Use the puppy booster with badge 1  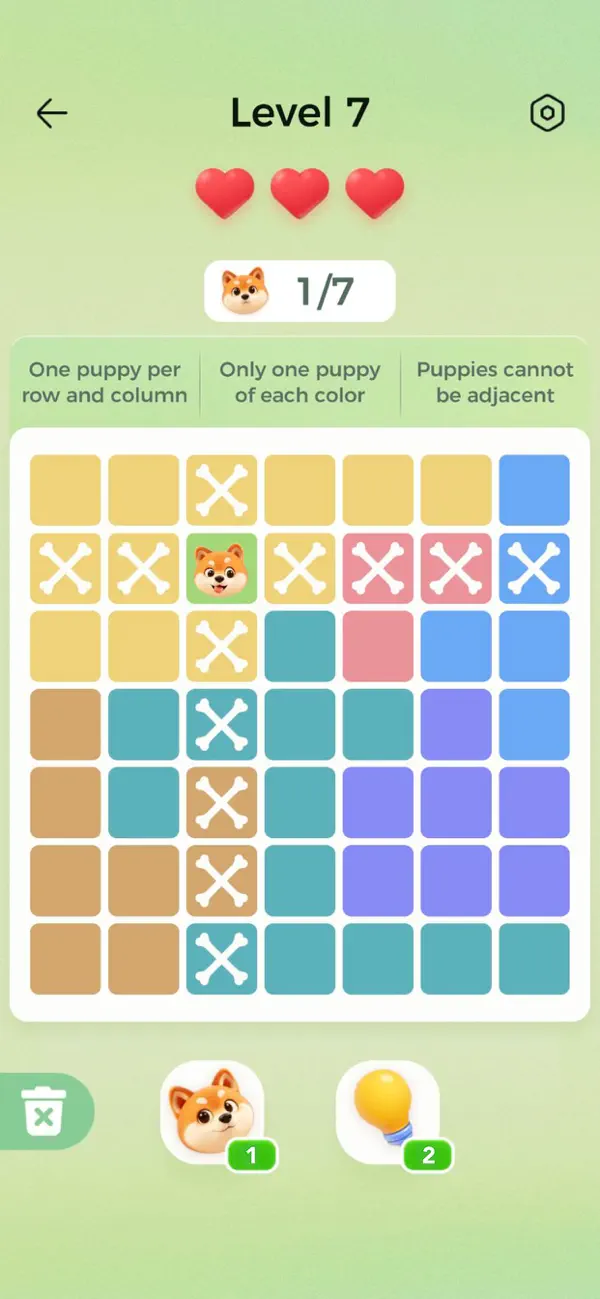(x=213, y=1112)
